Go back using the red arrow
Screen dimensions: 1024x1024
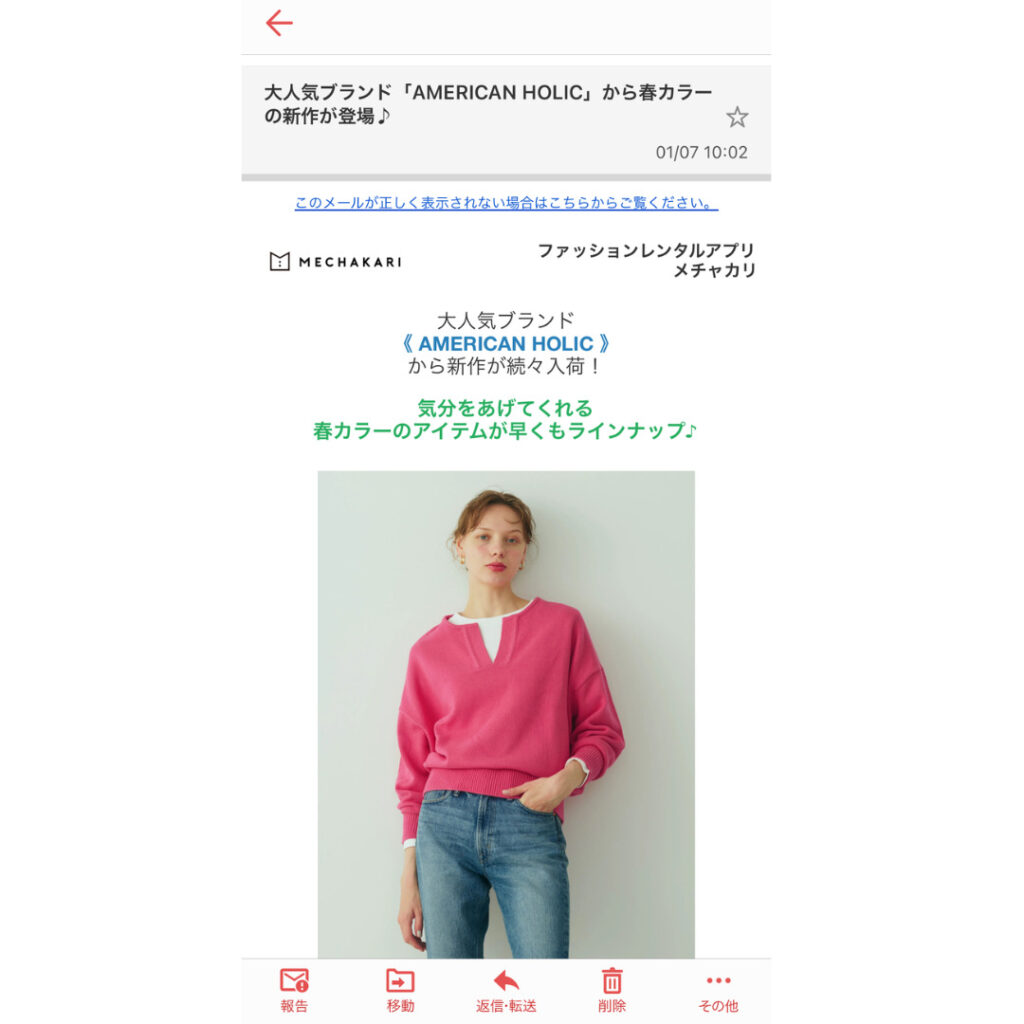click(x=279, y=23)
